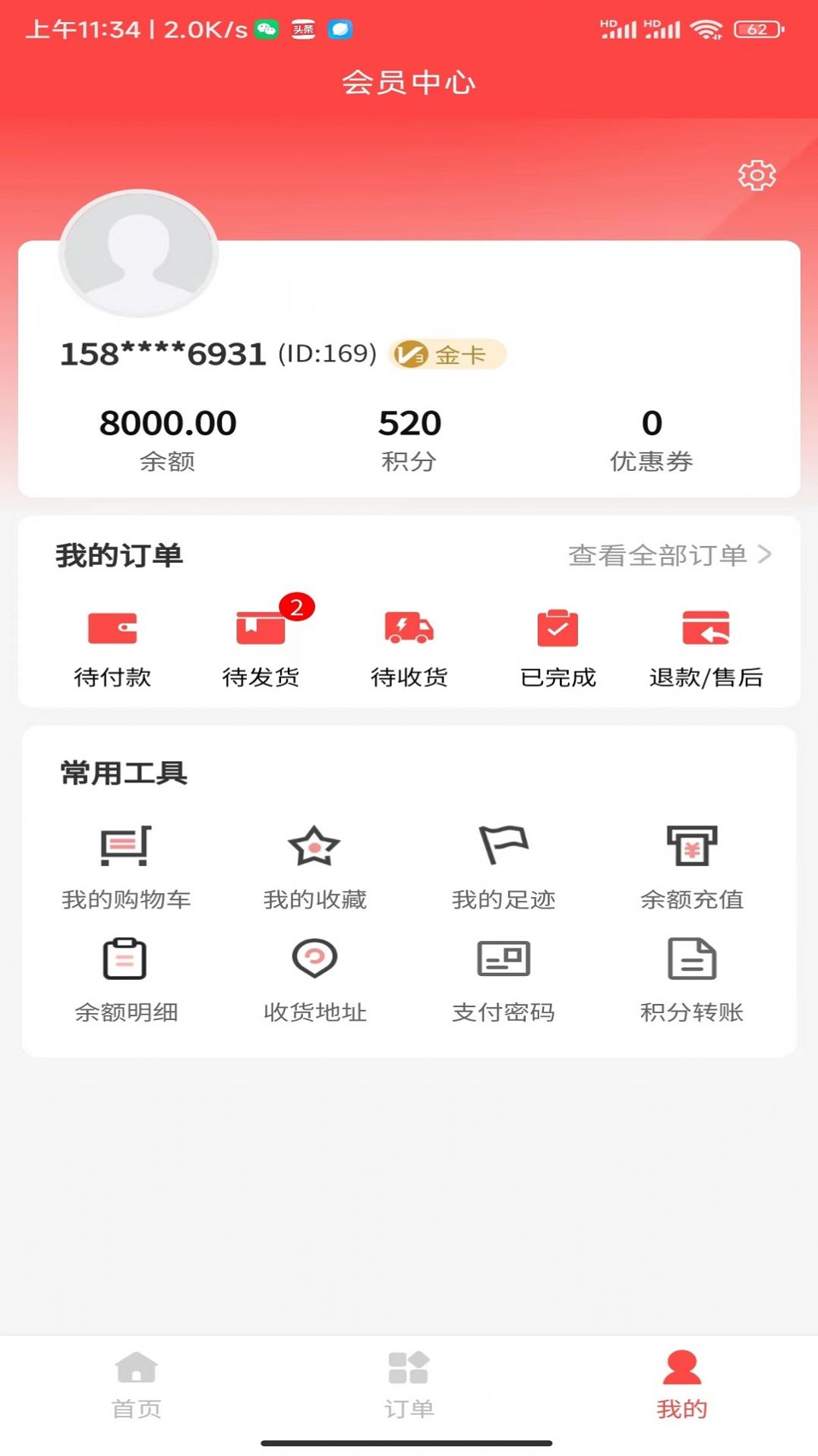Tap the 金卡 gold card badge
This screenshot has width=818, height=1456.
point(449,353)
